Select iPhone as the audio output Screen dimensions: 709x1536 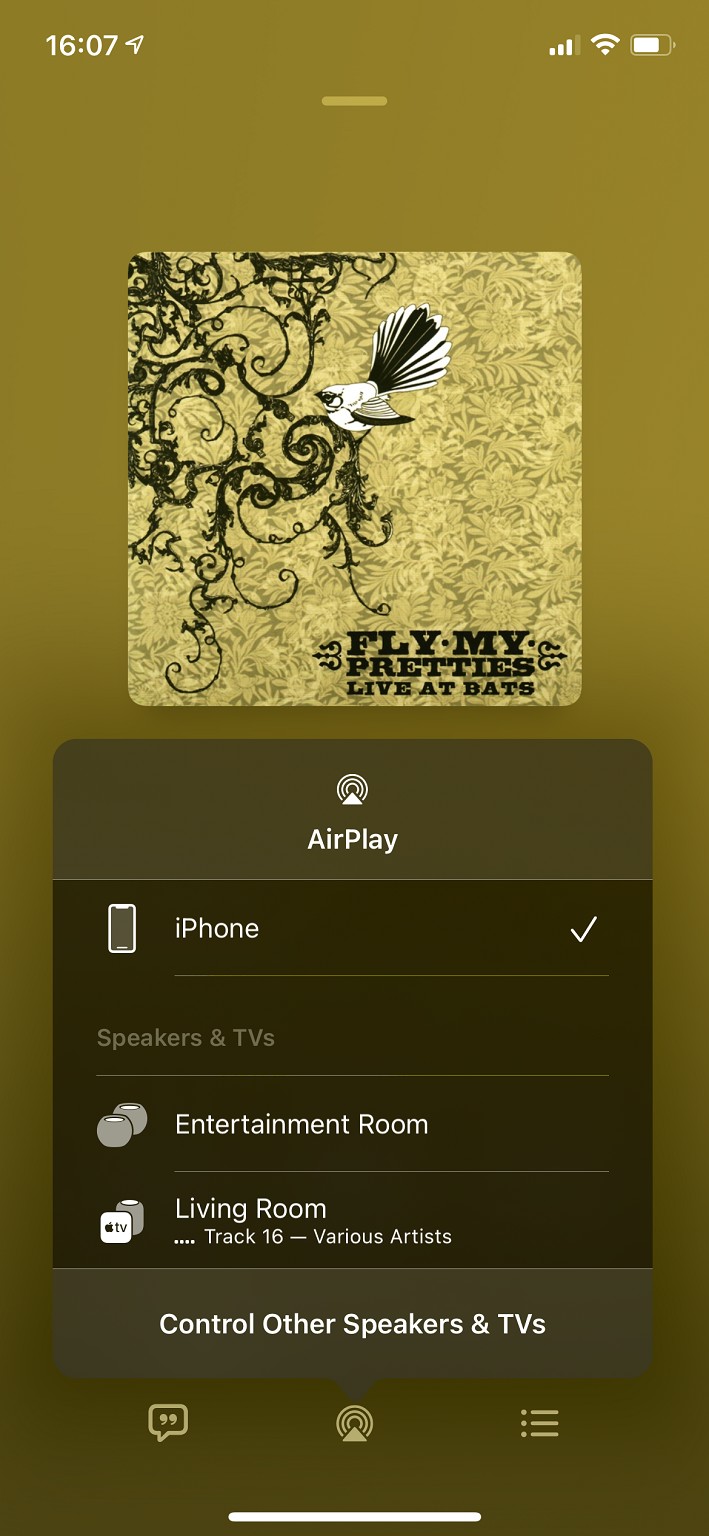pos(352,928)
